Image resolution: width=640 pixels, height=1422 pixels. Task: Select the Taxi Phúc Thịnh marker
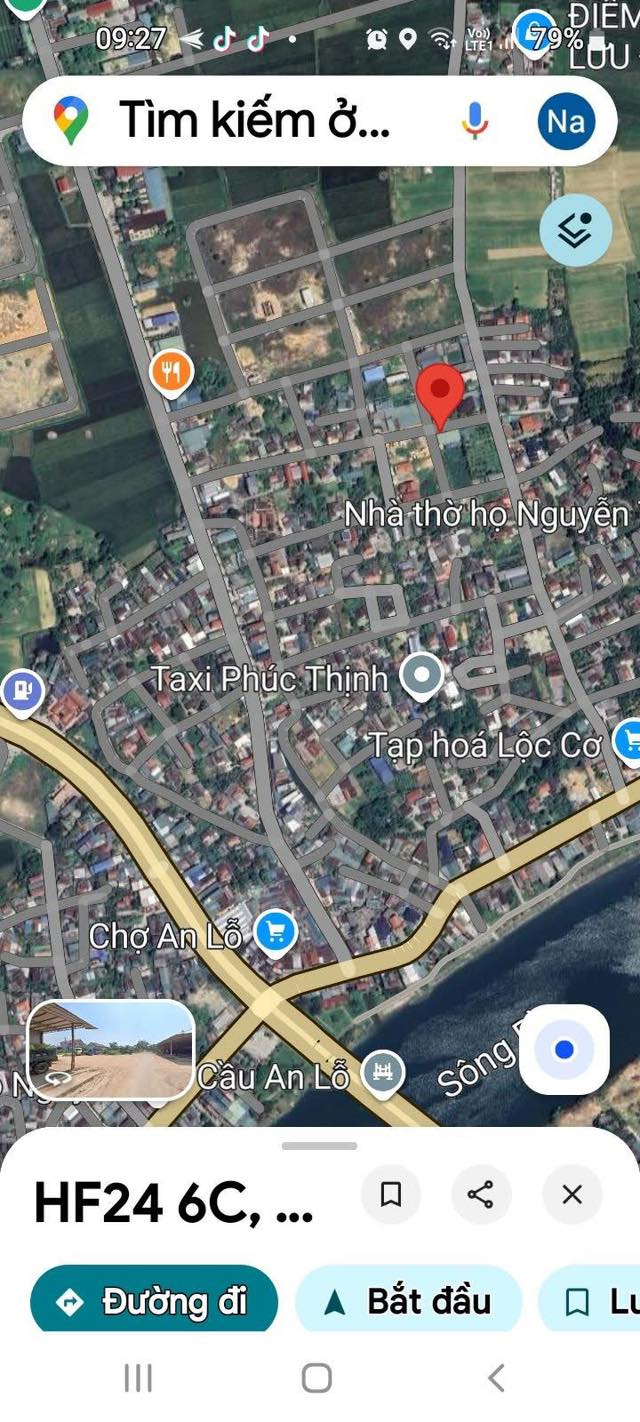pyautogui.click(x=422, y=677)
